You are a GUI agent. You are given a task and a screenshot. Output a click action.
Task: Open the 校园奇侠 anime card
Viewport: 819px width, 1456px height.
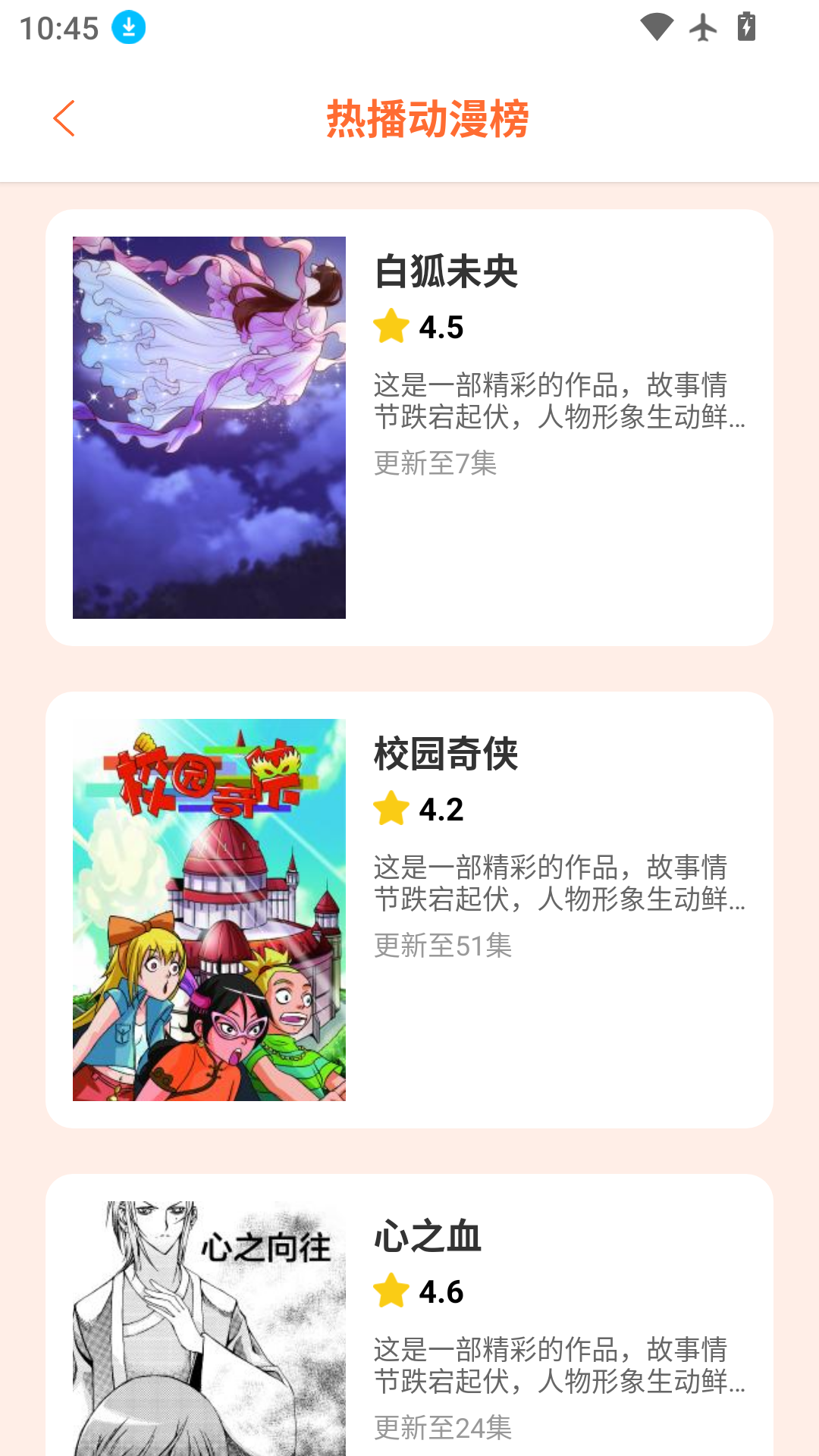[x=409, y=909]
